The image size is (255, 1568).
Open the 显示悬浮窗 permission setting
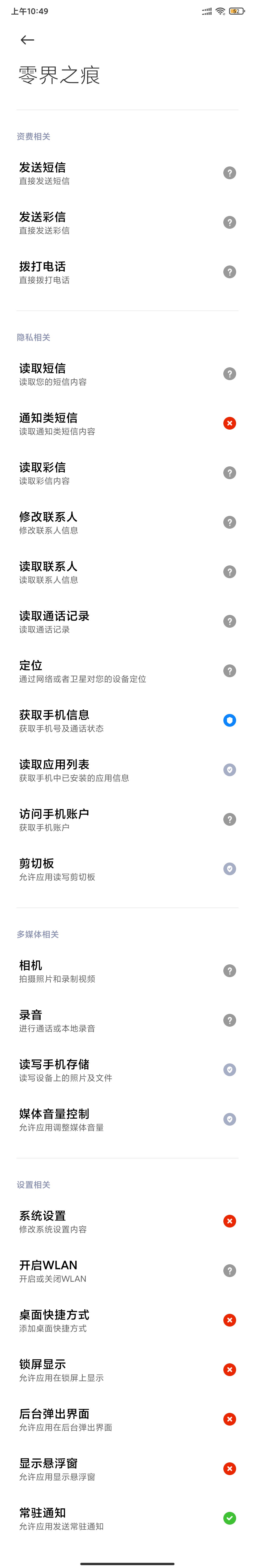pos(127,1469)
